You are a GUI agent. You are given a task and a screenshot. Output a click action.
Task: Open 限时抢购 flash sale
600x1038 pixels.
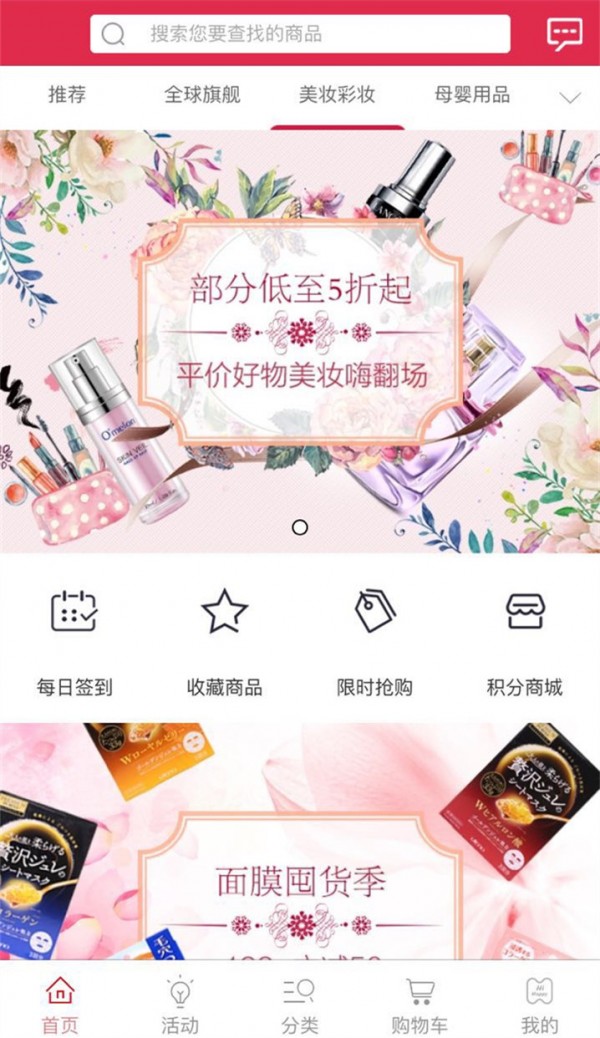pyautogui.click(x=375, y=642)
